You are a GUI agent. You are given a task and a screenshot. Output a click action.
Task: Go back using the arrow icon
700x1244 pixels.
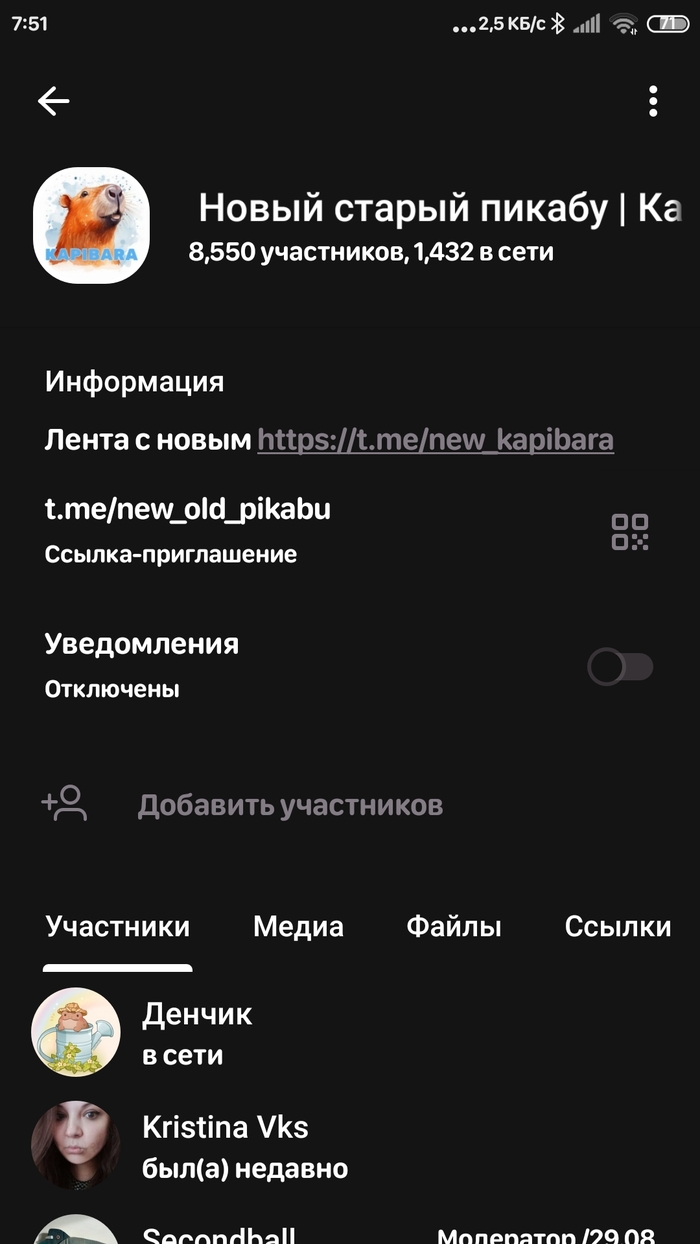point(54,100)
